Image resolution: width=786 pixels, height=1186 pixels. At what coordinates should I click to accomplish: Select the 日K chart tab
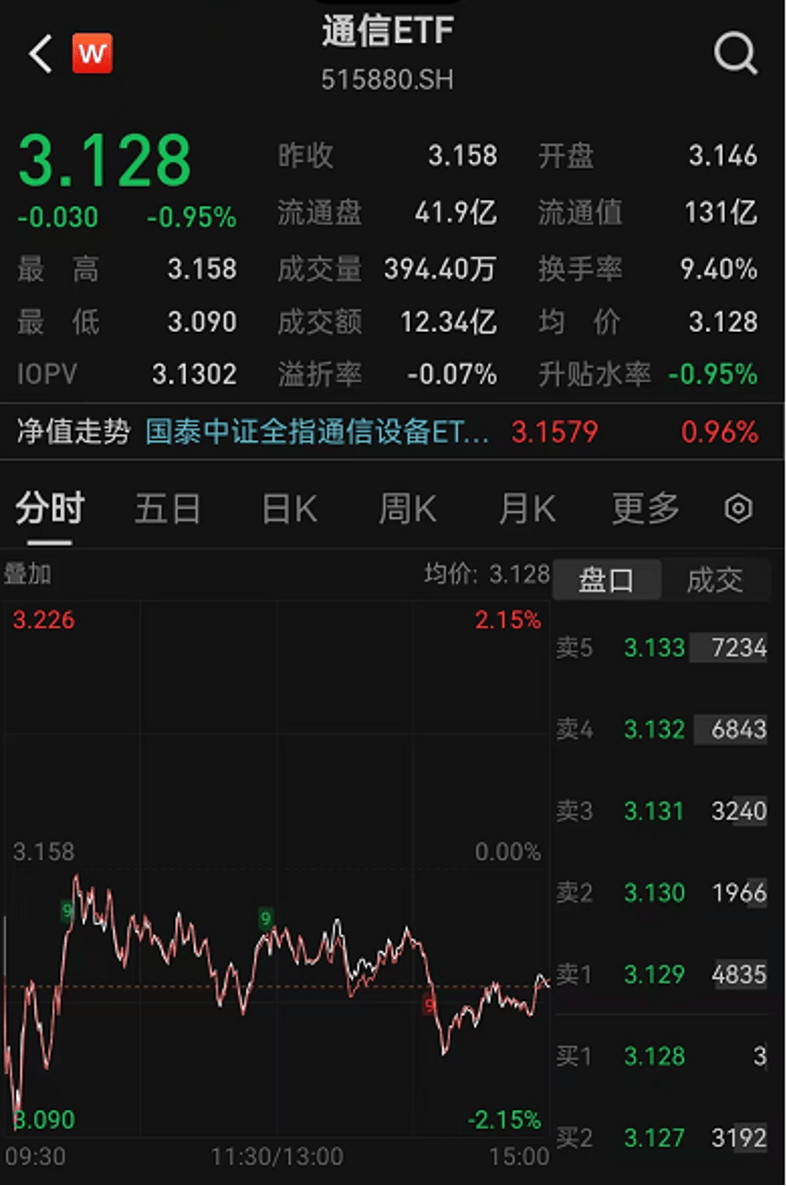point(289,509)
